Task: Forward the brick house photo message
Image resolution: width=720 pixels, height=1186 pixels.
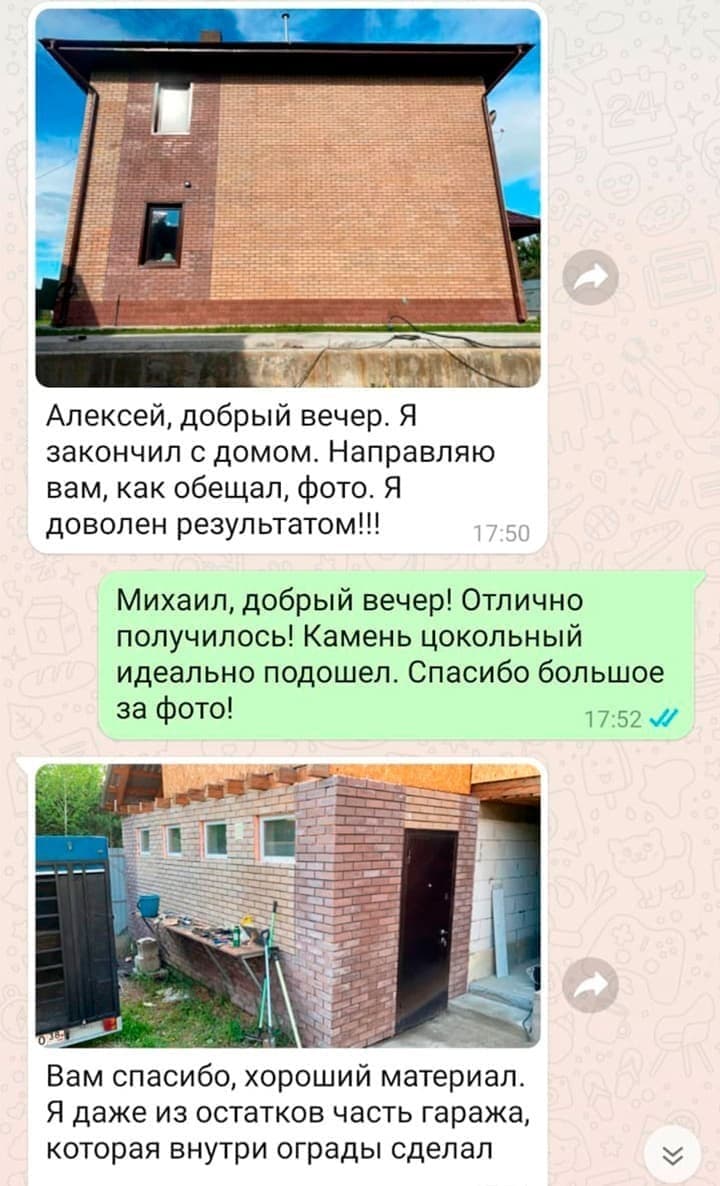Action: pos(591,278)
